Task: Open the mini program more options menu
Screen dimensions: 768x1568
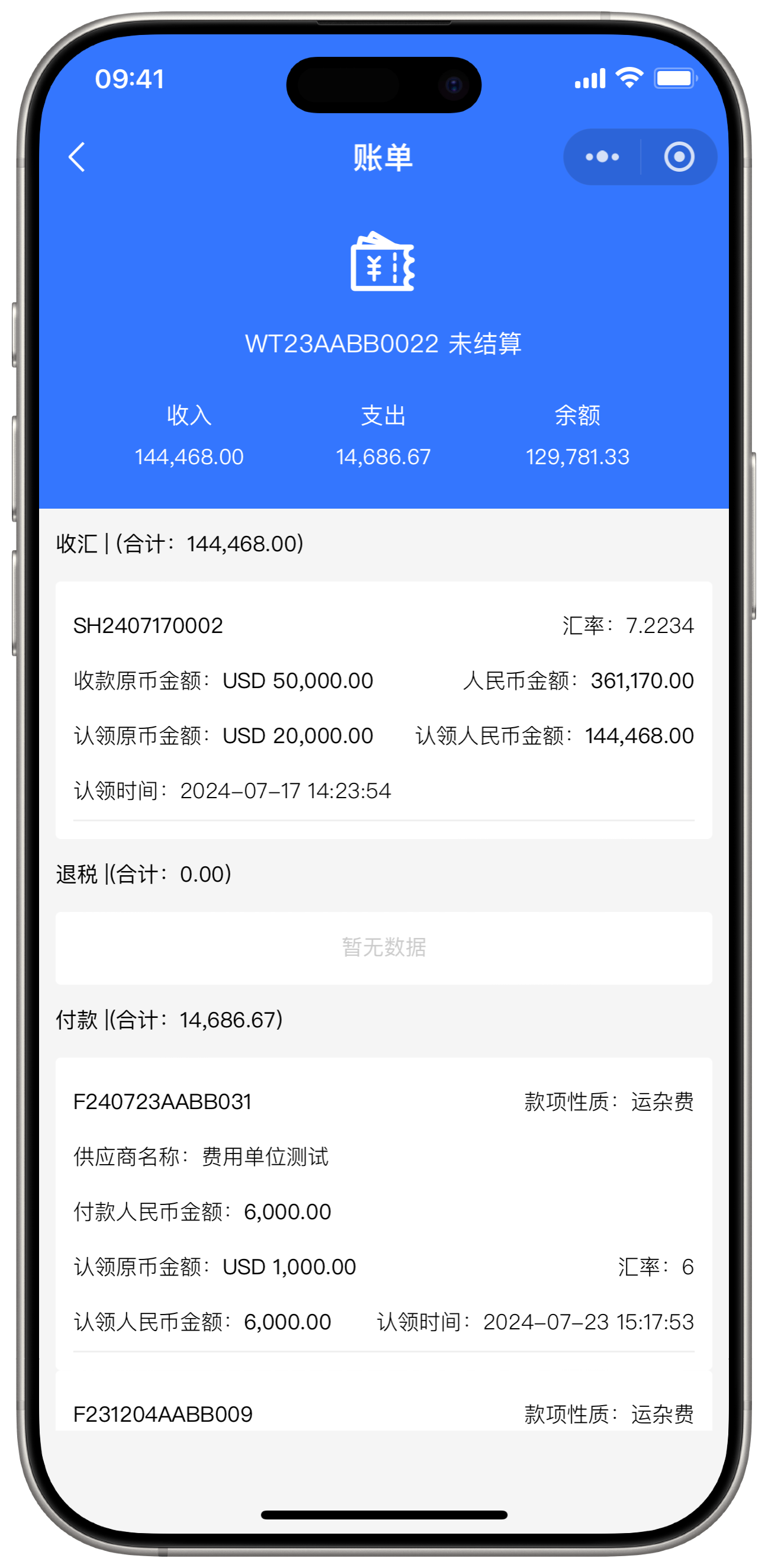Action: pos(602,157)
